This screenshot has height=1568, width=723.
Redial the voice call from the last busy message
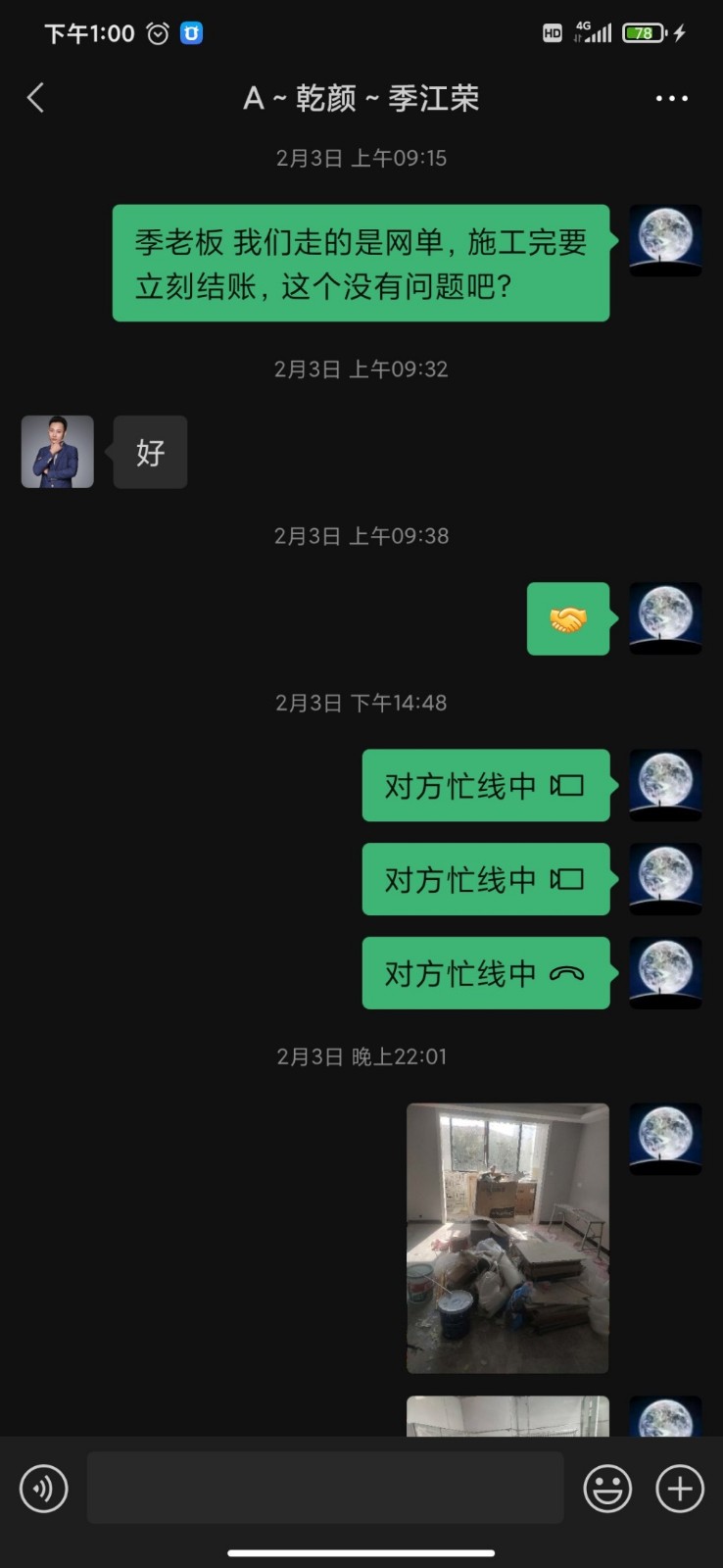tap(486, 973)
